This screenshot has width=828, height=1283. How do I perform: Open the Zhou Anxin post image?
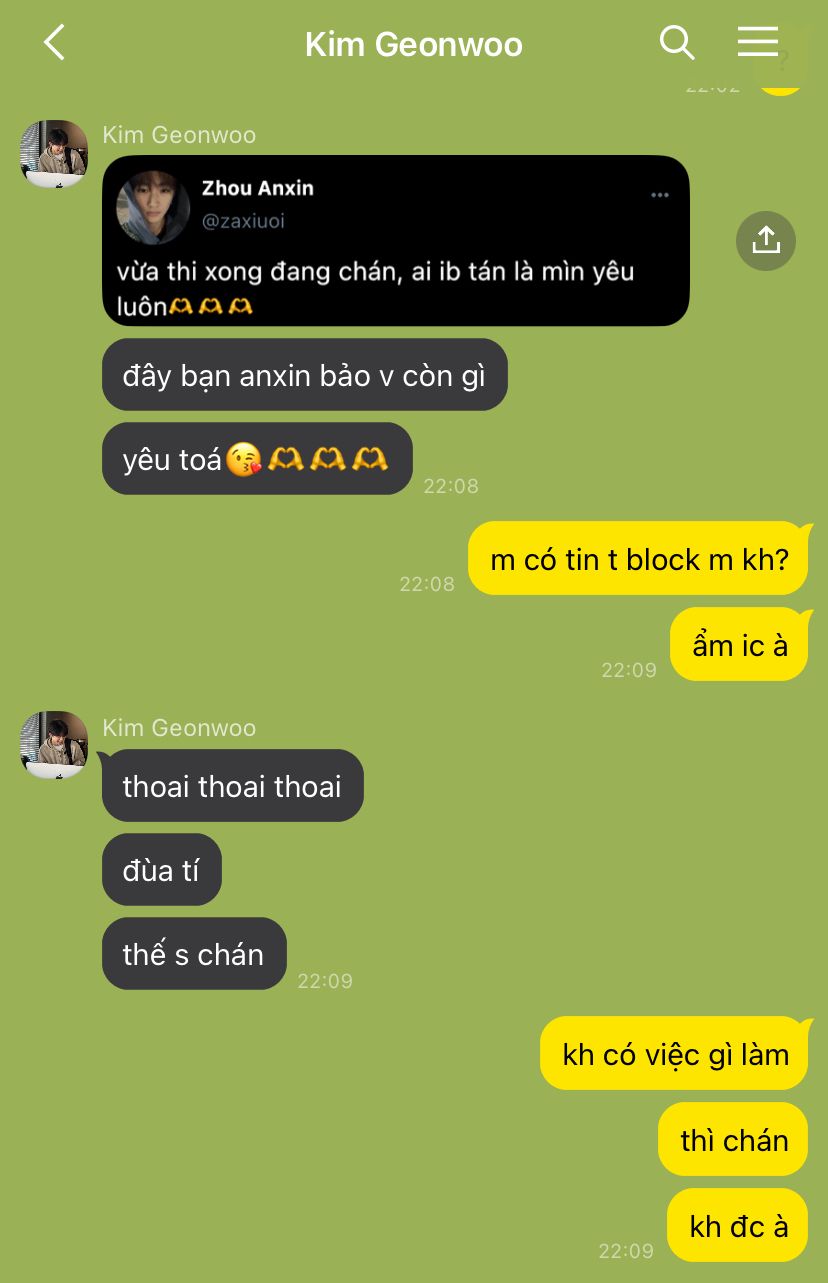coord(395,240)
